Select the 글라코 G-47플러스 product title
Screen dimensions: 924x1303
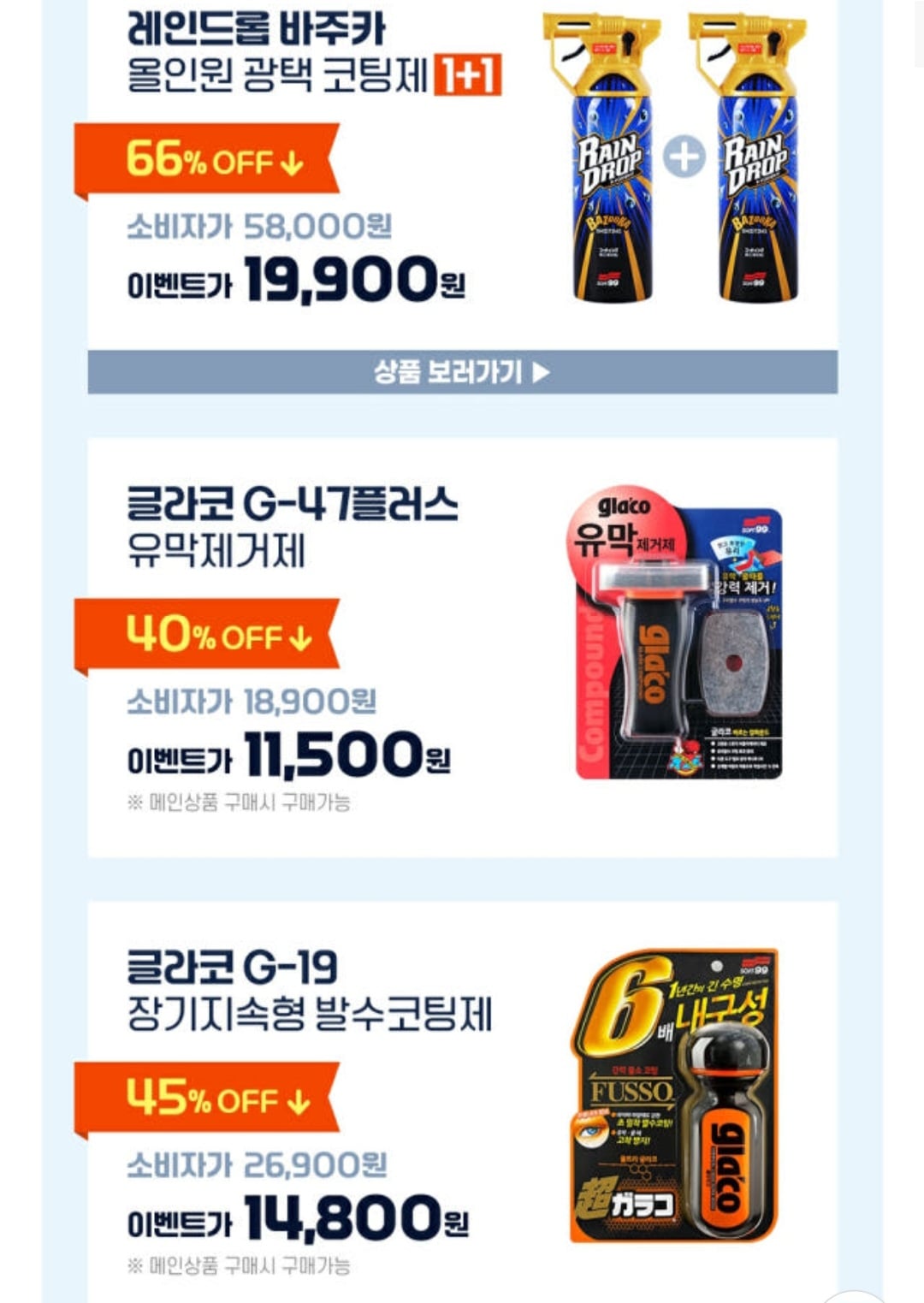(288, 503)
